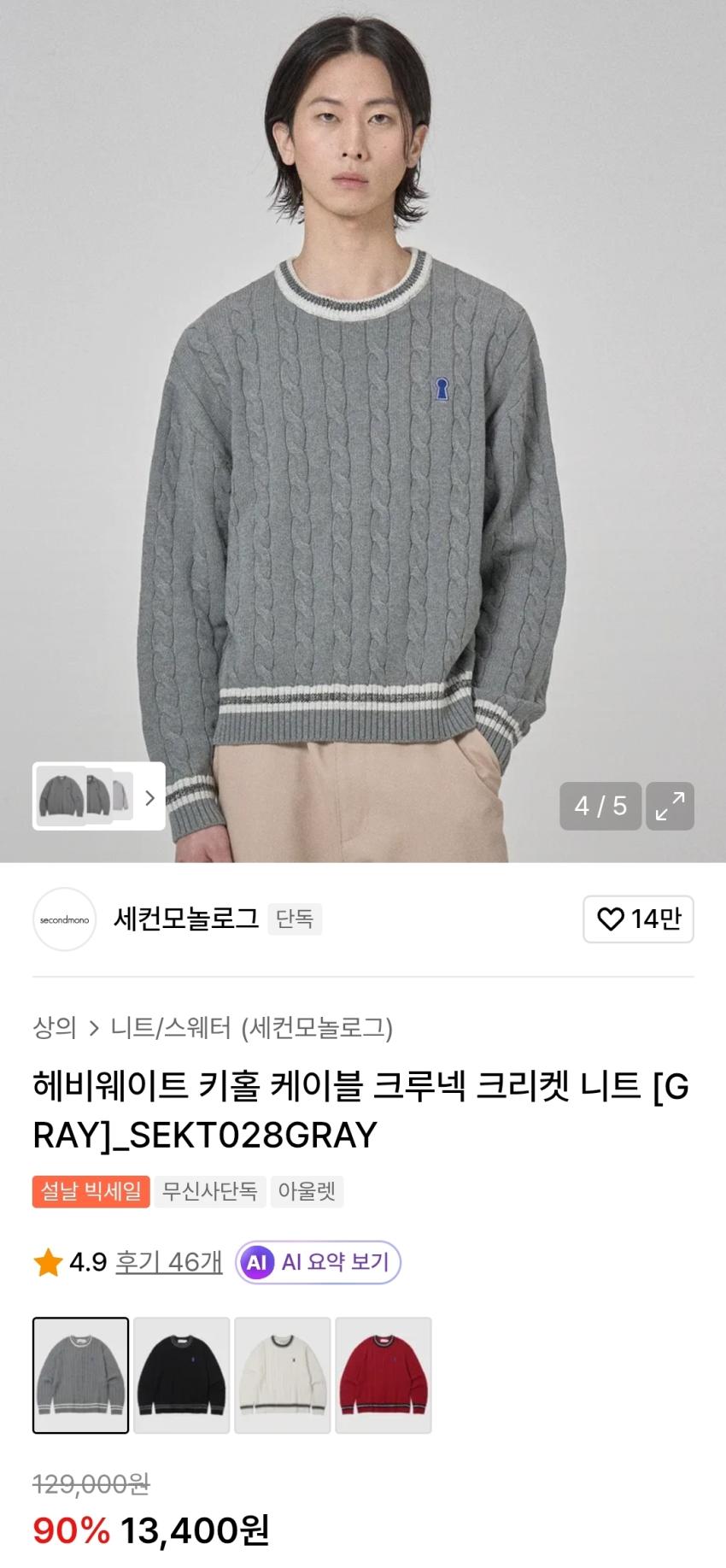
Task: Pick the red sweater color option
Action: click(383, 1376)
